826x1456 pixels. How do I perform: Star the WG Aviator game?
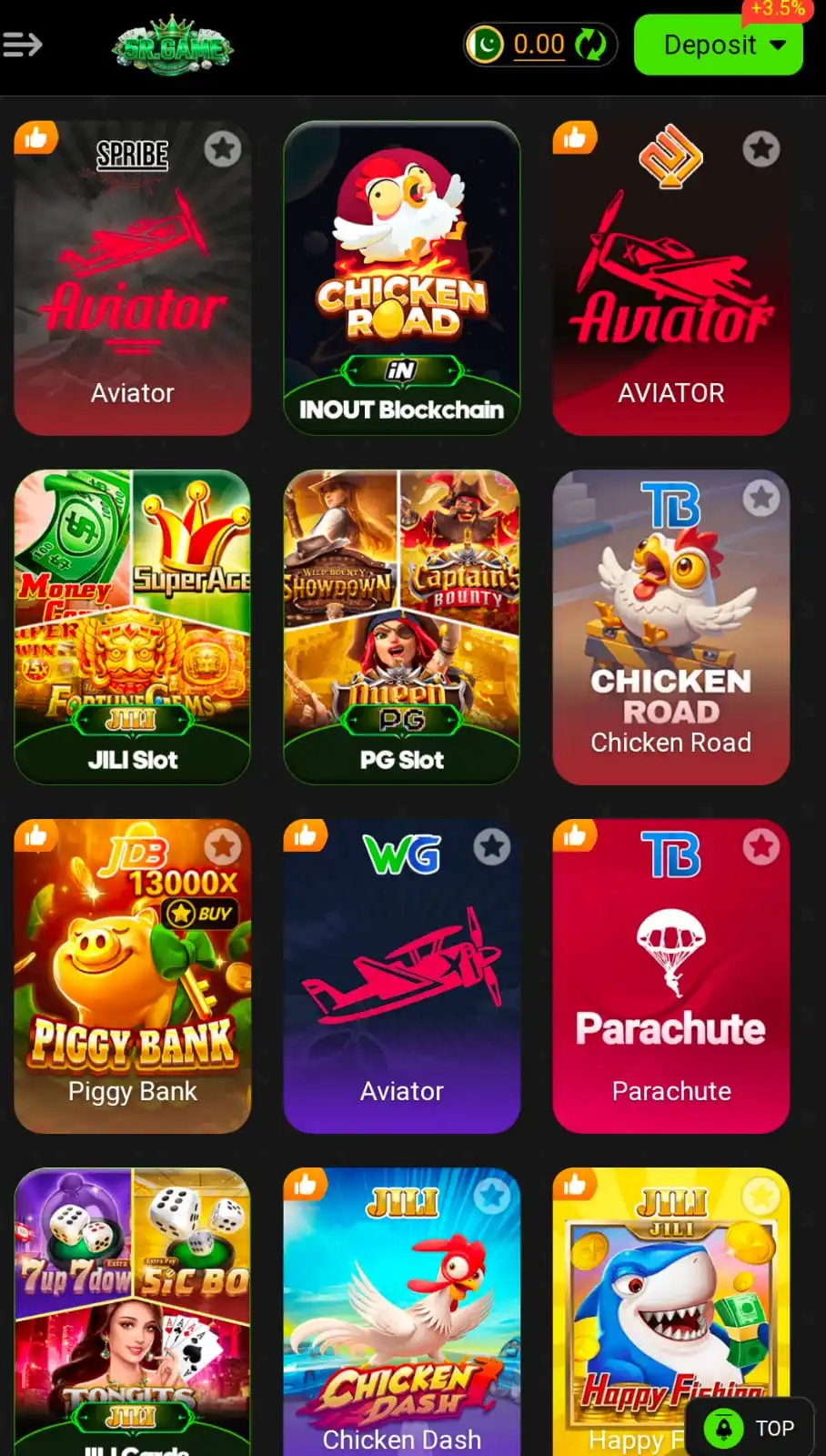[x=491, y=846]
